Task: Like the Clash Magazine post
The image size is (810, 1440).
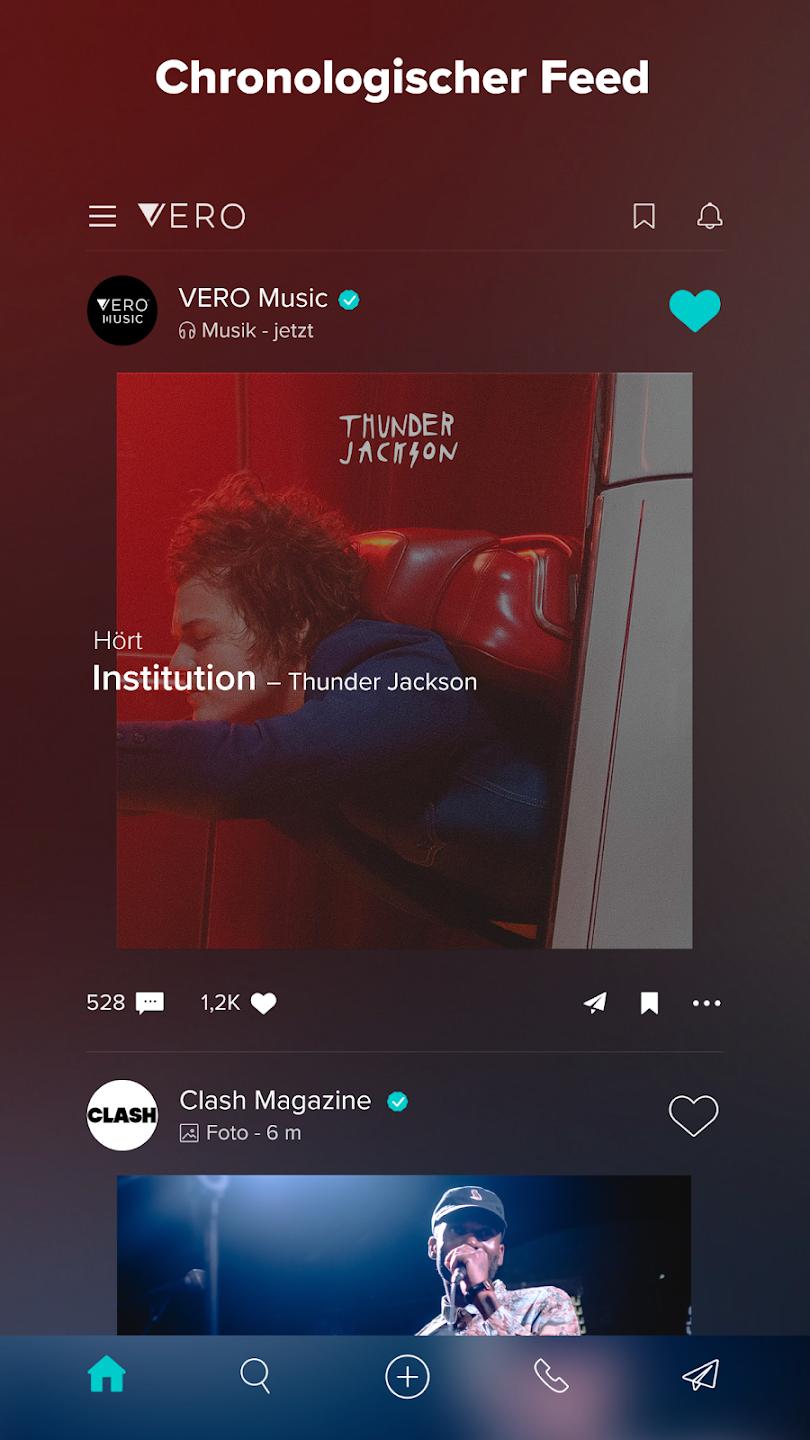Action: pyautogui.click(x=693, y=1115)
